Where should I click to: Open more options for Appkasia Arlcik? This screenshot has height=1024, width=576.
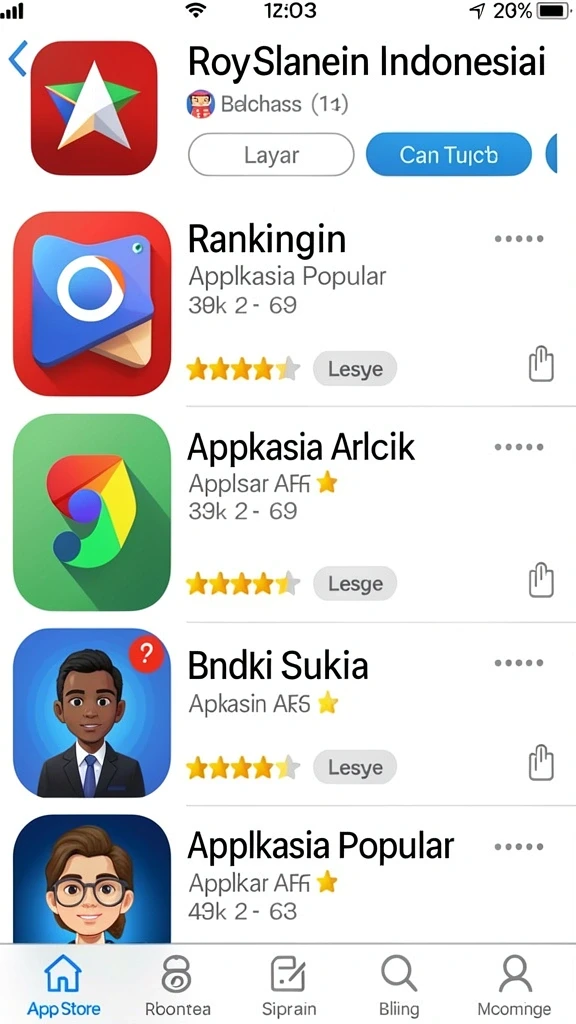tap(519, 447)
